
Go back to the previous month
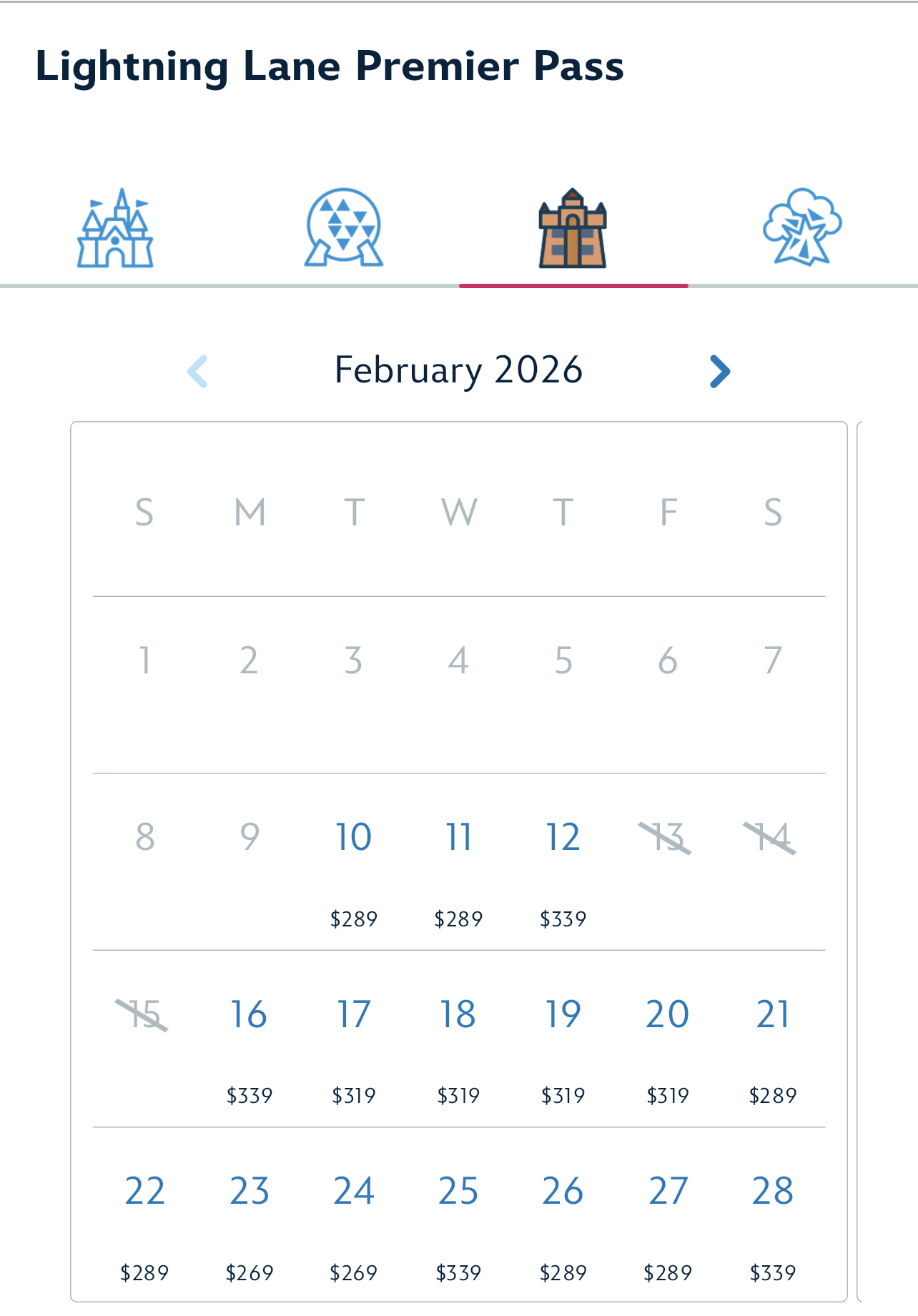(197, 371)
